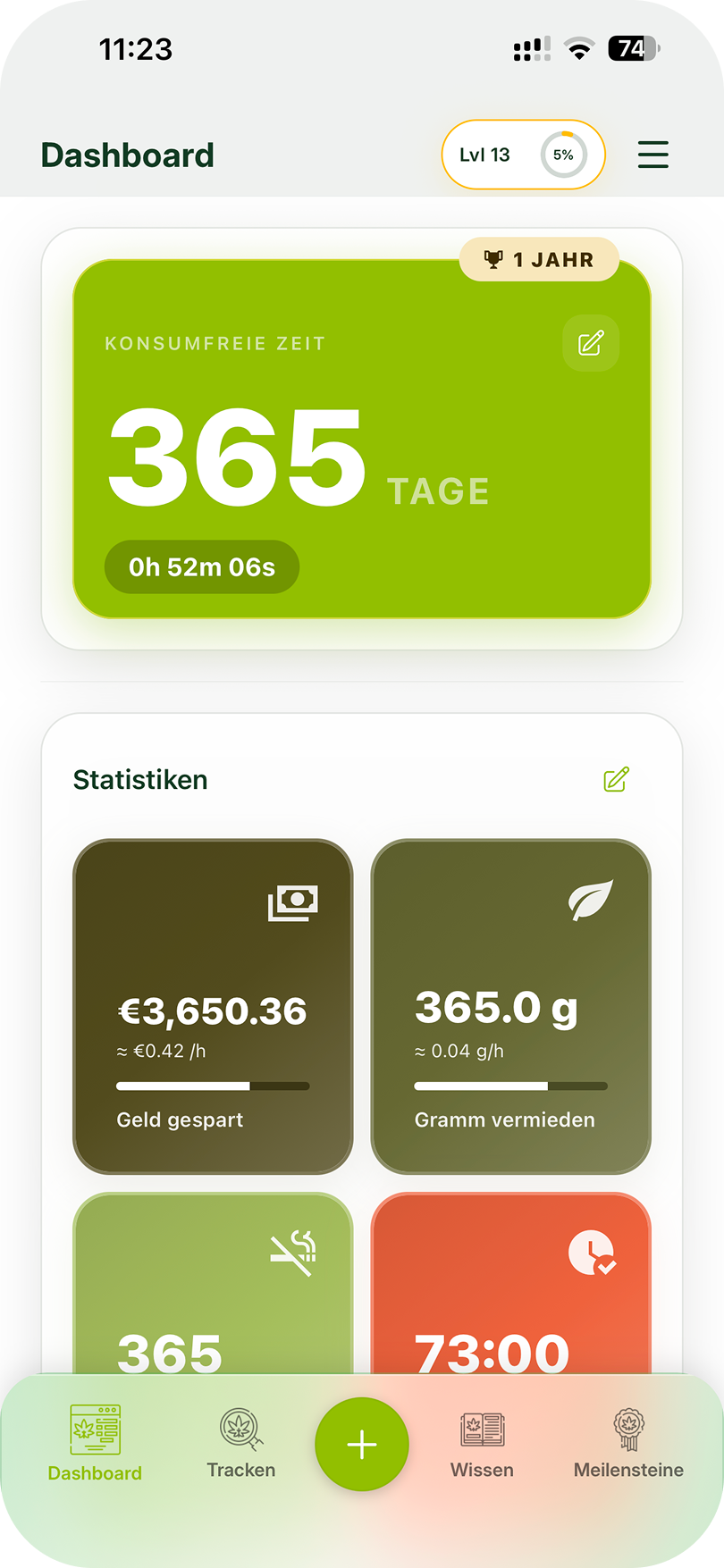Open the hamburger menu
Viewport: 724px width, 1568px height.
652,154
